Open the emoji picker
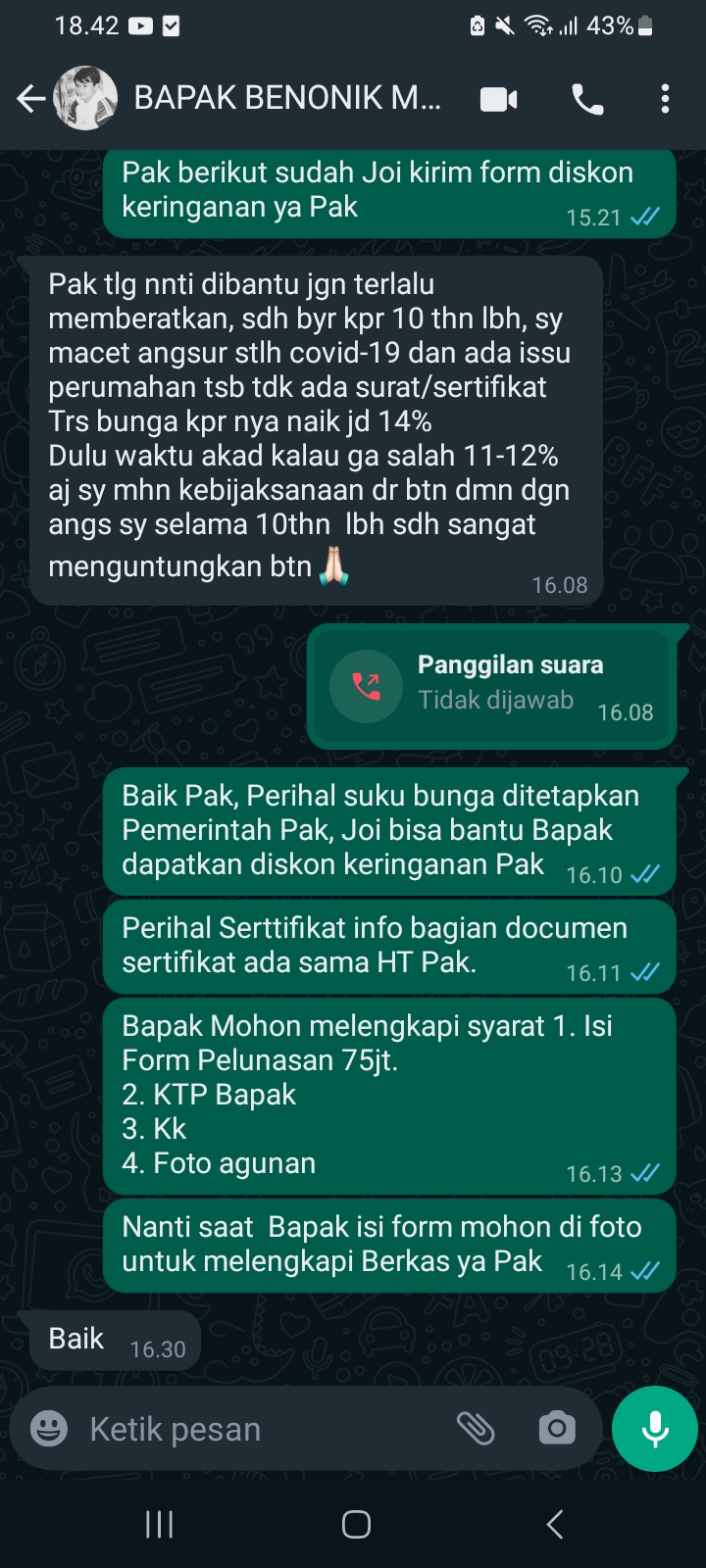The image size is (706, 1568). click(x=49, y=1429)
